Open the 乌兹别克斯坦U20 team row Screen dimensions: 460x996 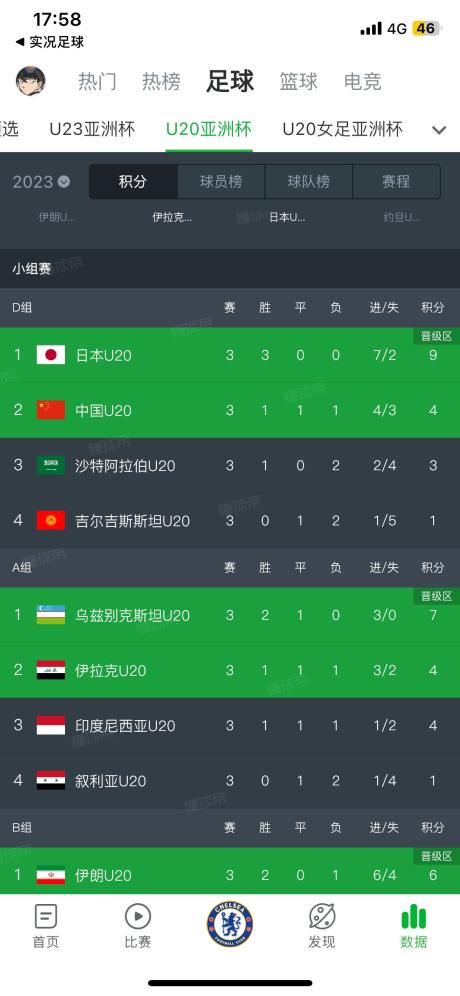(x=230, y=616)
